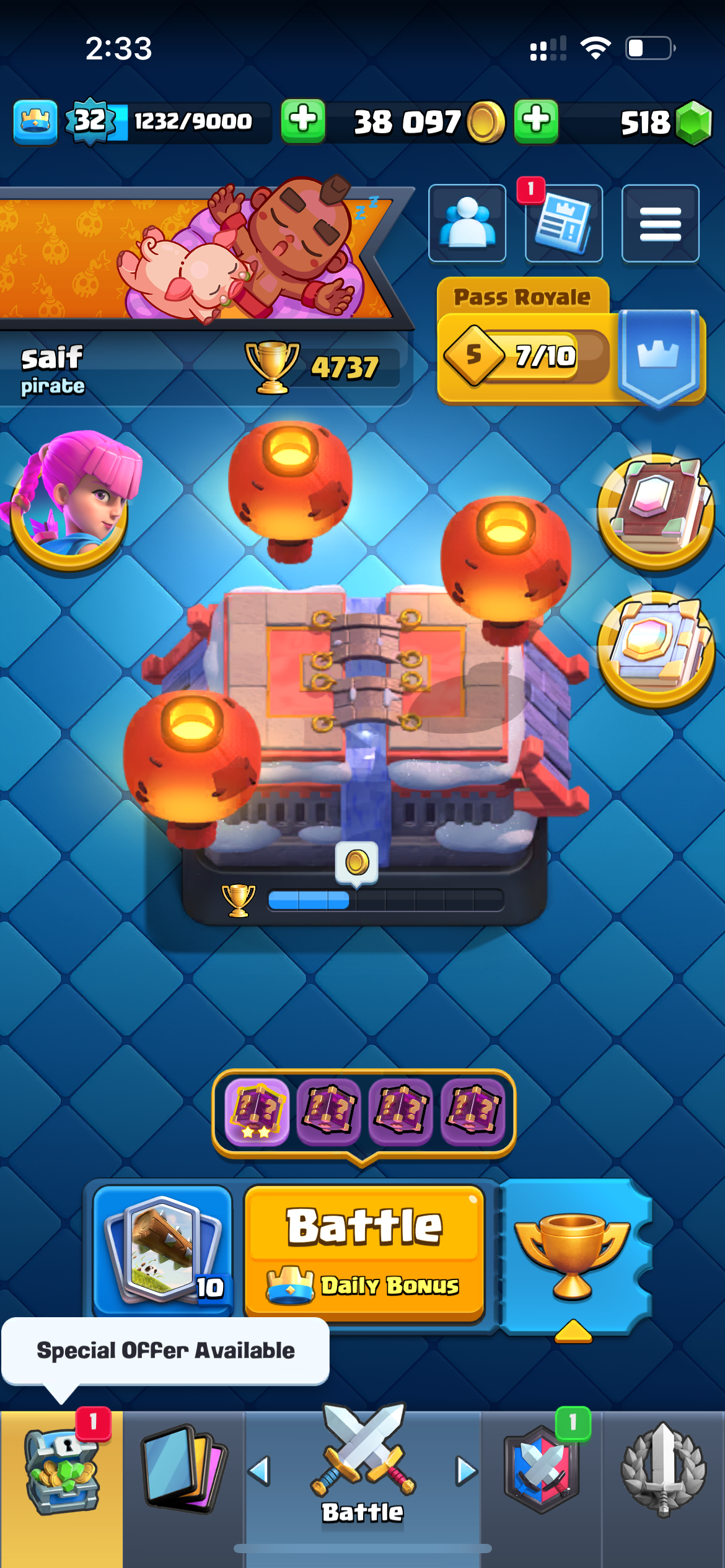Tap the Special Offer Available bubble
The height and width of the screenshot is (1568, 725).
pyautogui.click(x=165, y=1351)
